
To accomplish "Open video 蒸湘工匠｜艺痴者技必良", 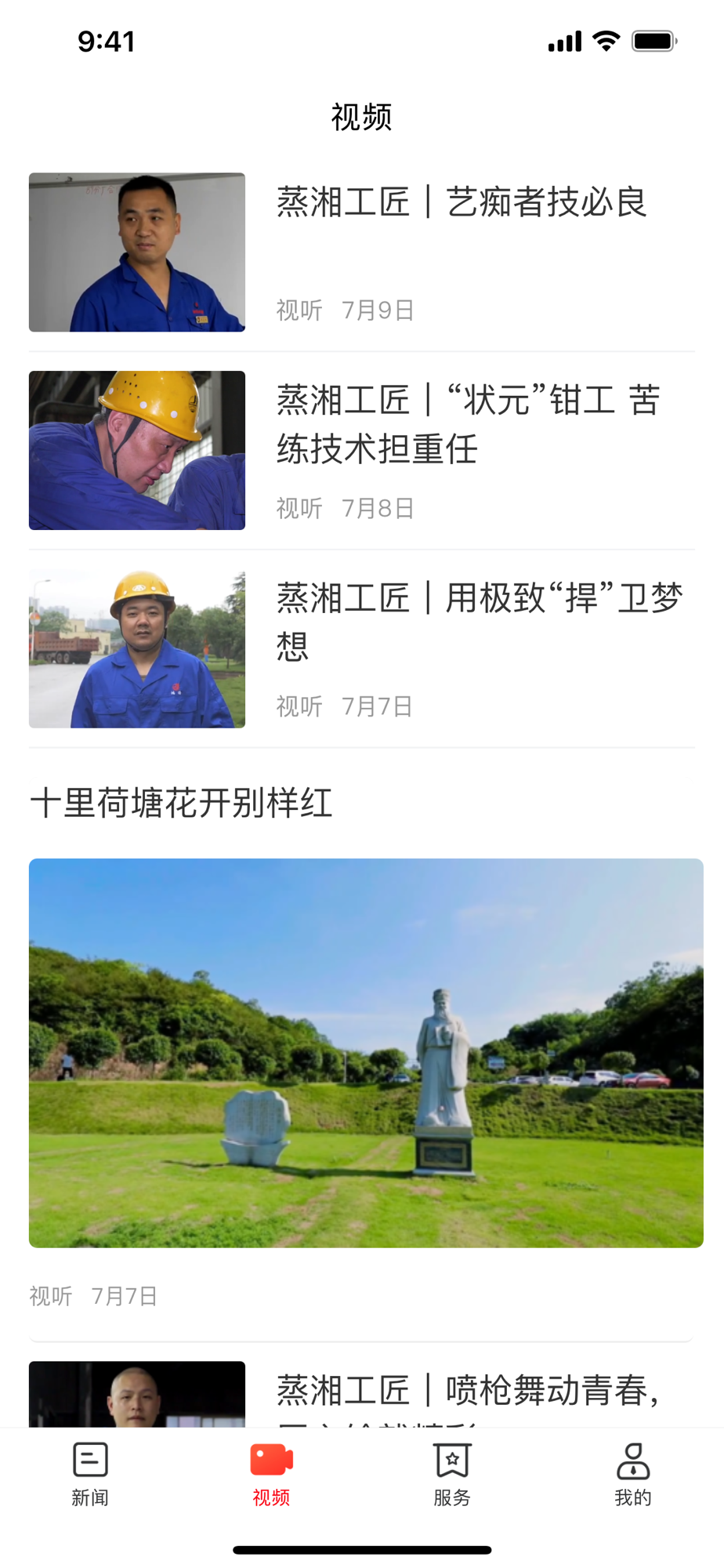I will 462,203.
